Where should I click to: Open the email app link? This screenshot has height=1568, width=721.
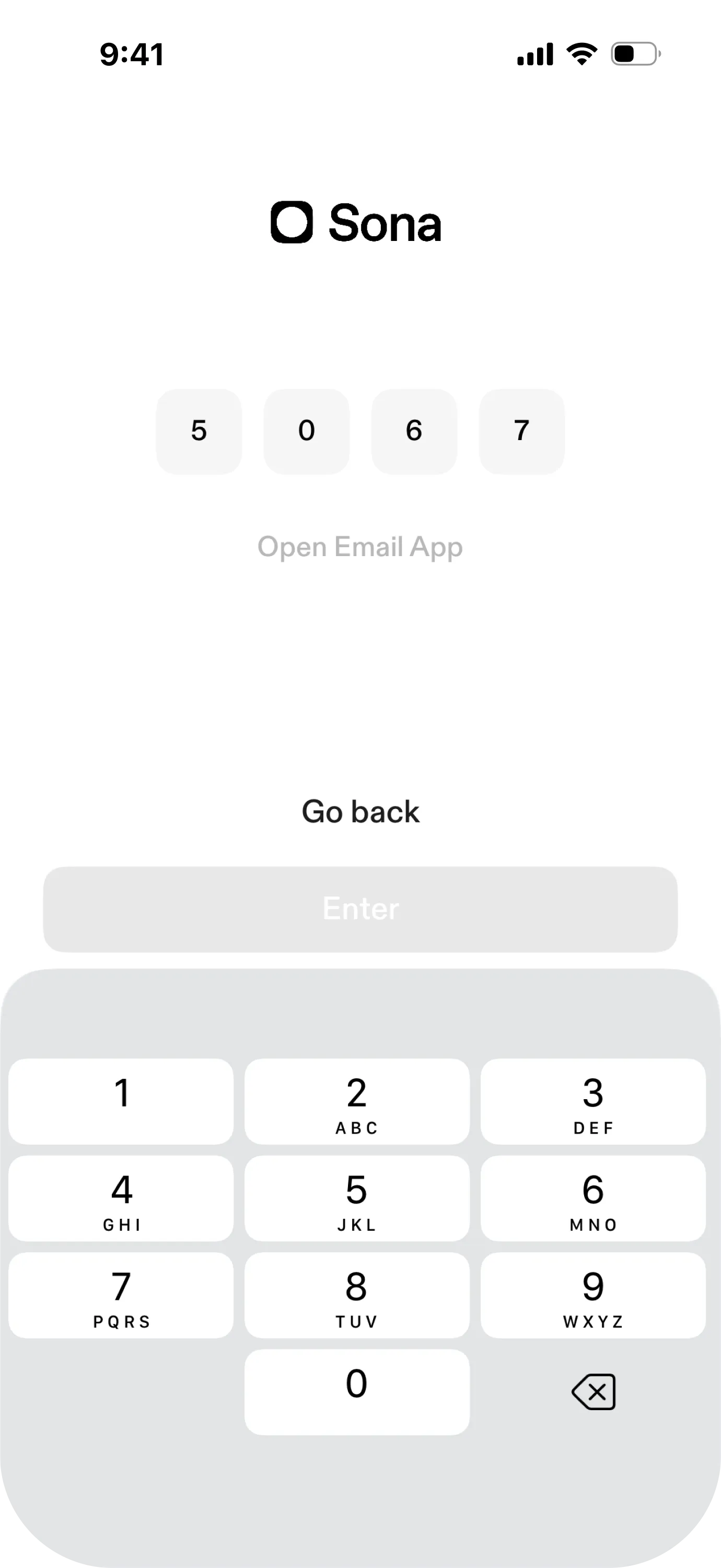pos(360,547)
